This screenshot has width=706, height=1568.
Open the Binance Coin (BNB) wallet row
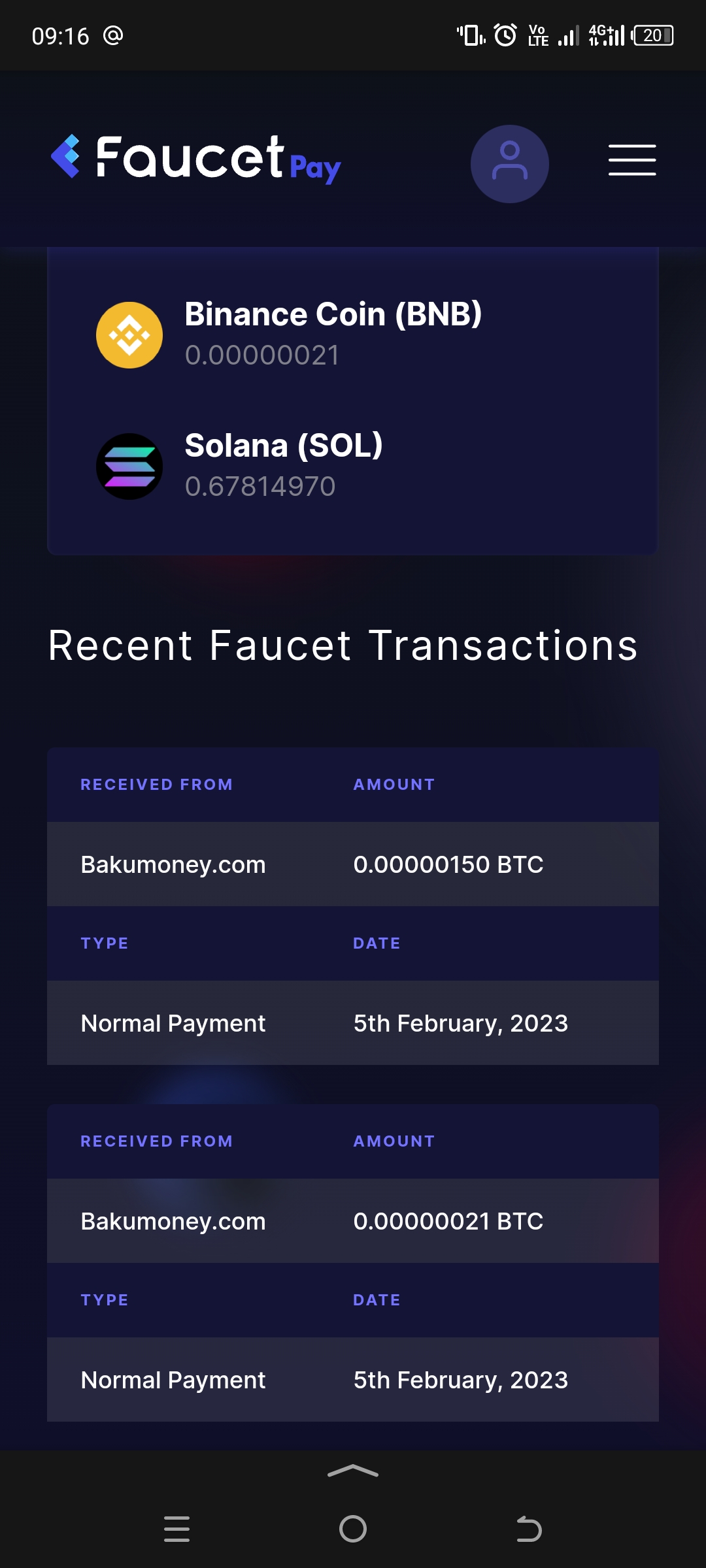[353, 335]
